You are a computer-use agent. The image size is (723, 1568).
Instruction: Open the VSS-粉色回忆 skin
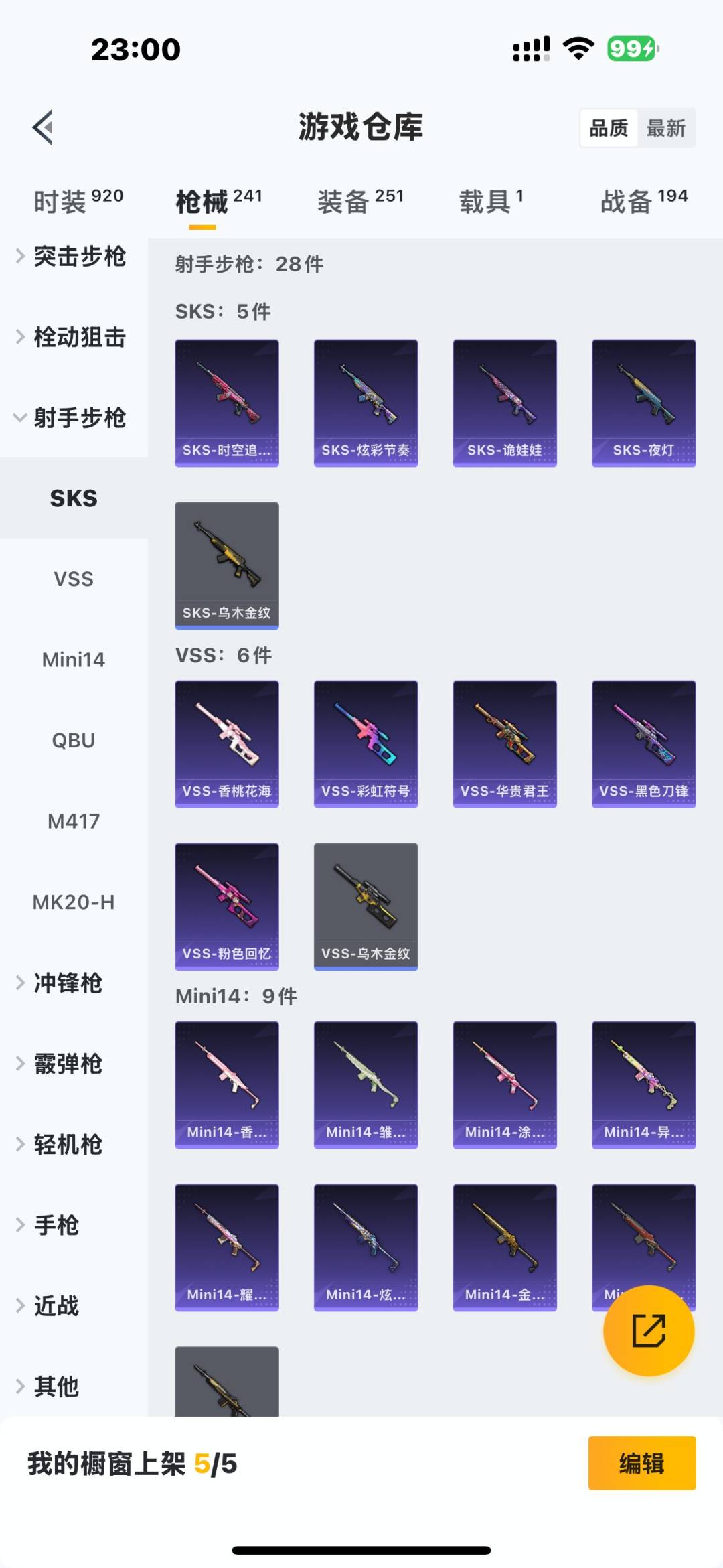click(x=227, y=906)
